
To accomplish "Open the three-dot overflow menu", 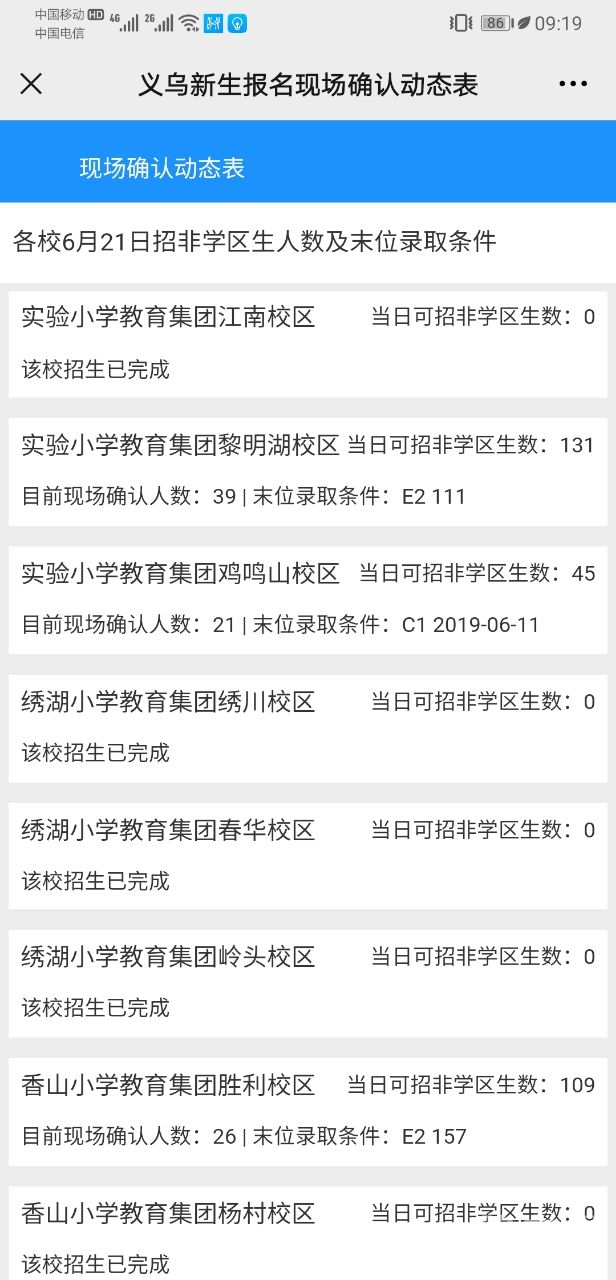I will coord(573,84).
